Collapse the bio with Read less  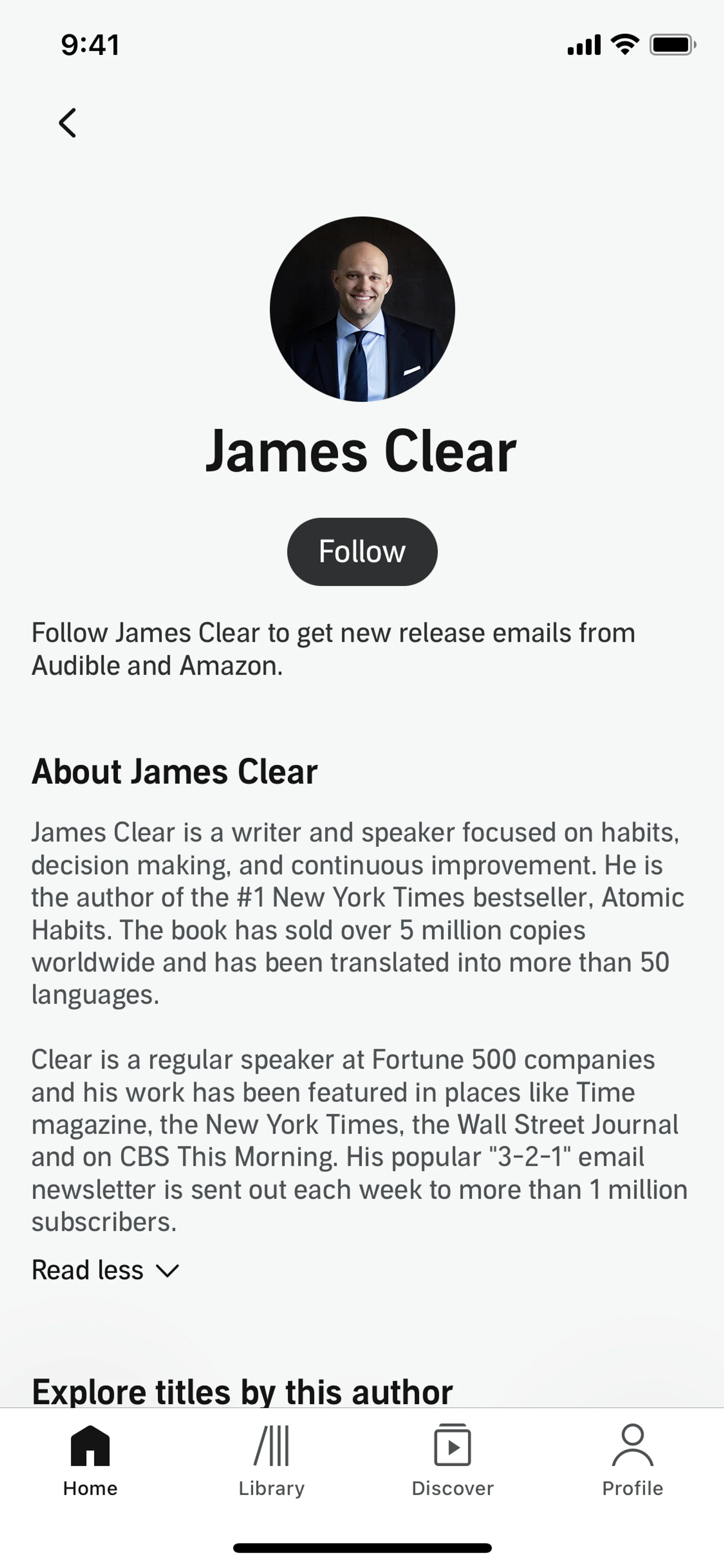coord(105,1270)
